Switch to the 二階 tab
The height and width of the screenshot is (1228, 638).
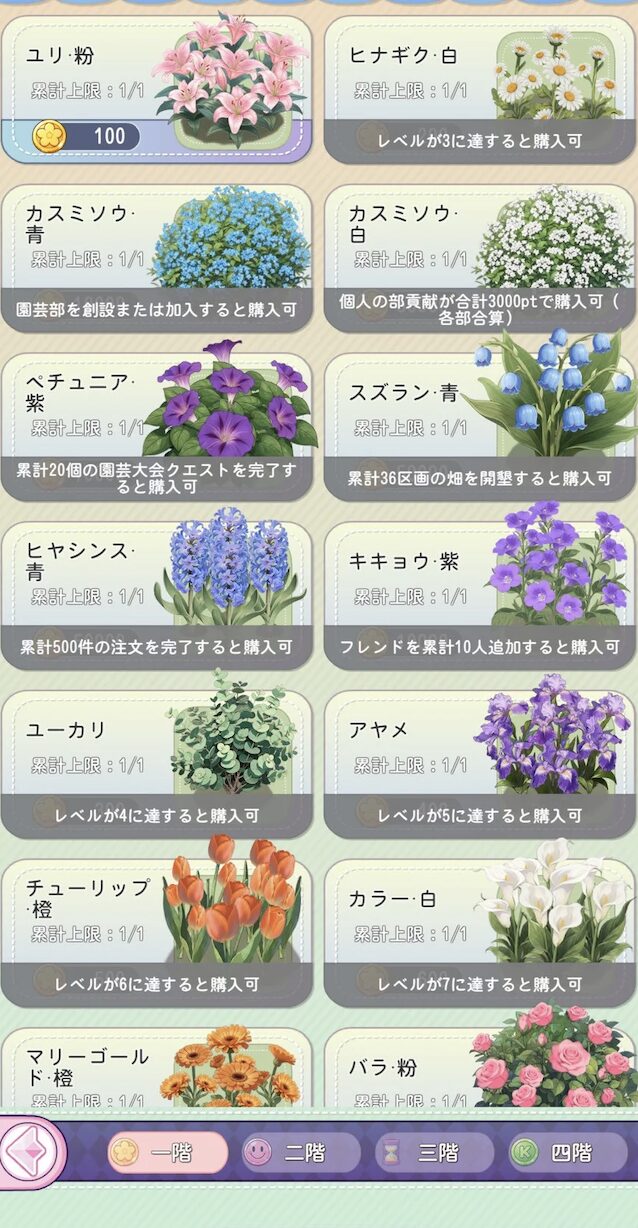[x=301, y=1153]
